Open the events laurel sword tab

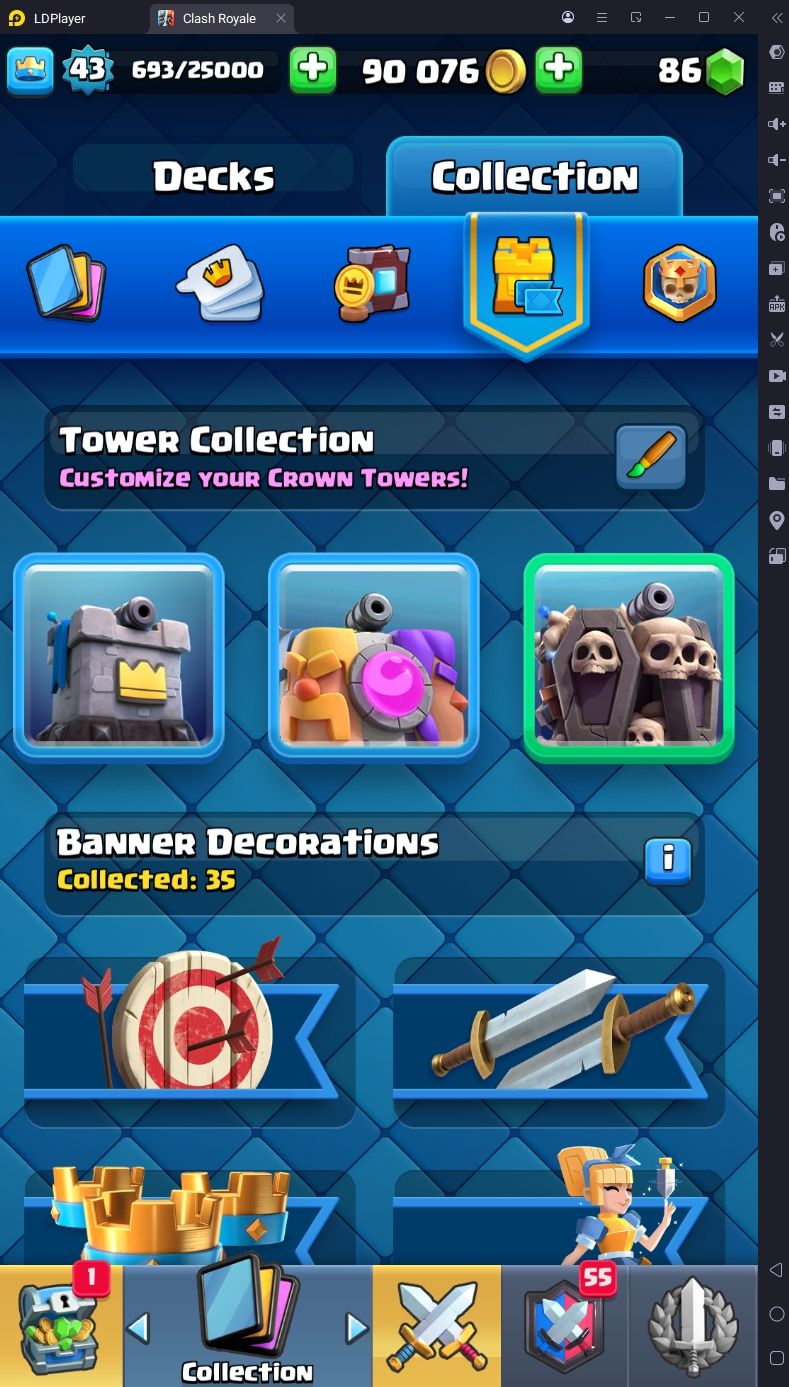(x=694, y=1327)
